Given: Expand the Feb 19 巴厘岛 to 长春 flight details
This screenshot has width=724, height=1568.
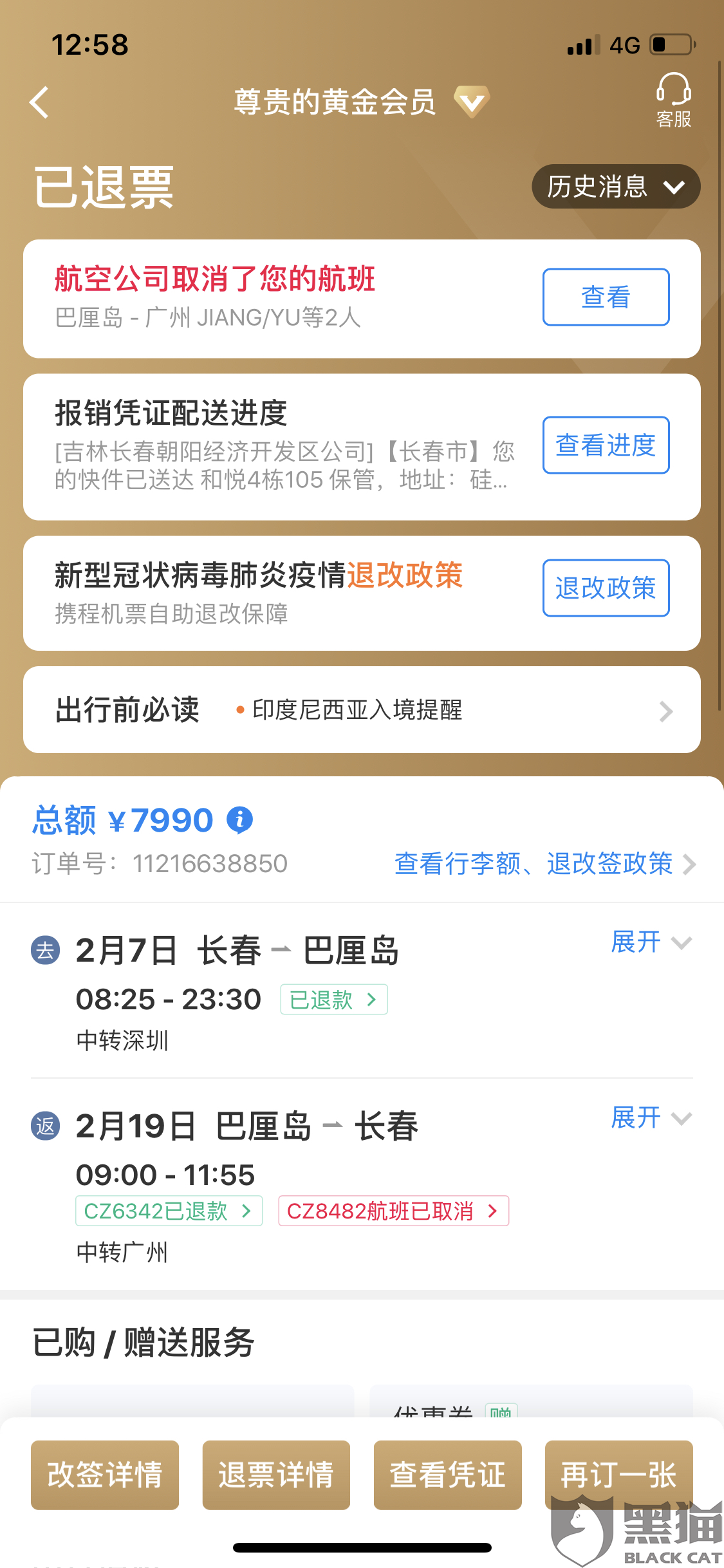Looking at the screenshot, I should coord(651,1118).
